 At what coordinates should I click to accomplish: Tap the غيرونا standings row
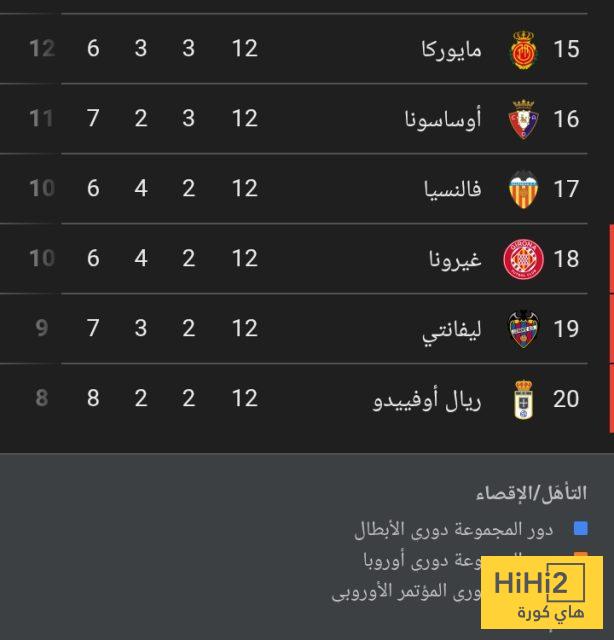pyautogui.click(x=455, y=259)
